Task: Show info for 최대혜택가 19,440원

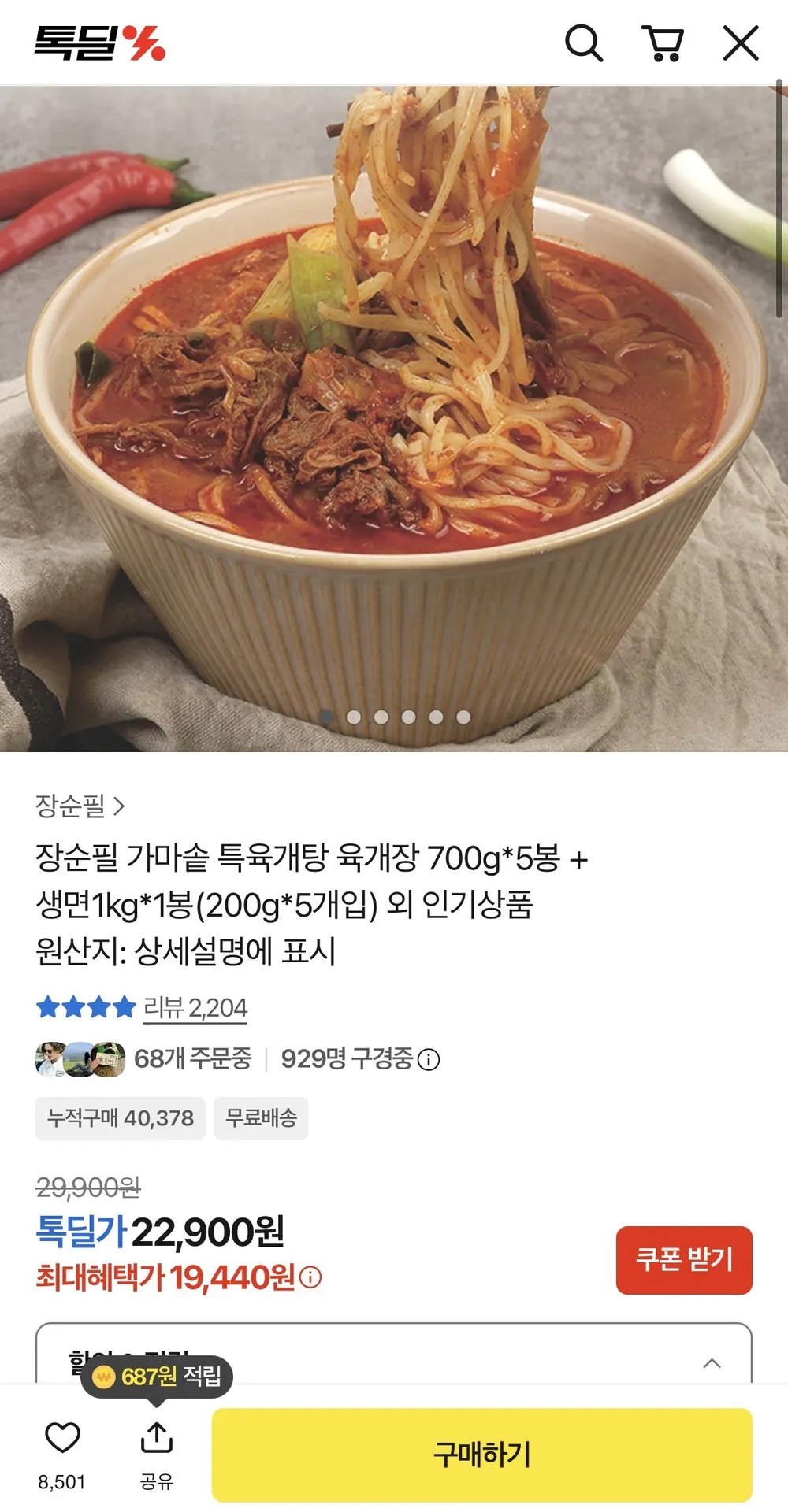Action: pos(310,1277)
